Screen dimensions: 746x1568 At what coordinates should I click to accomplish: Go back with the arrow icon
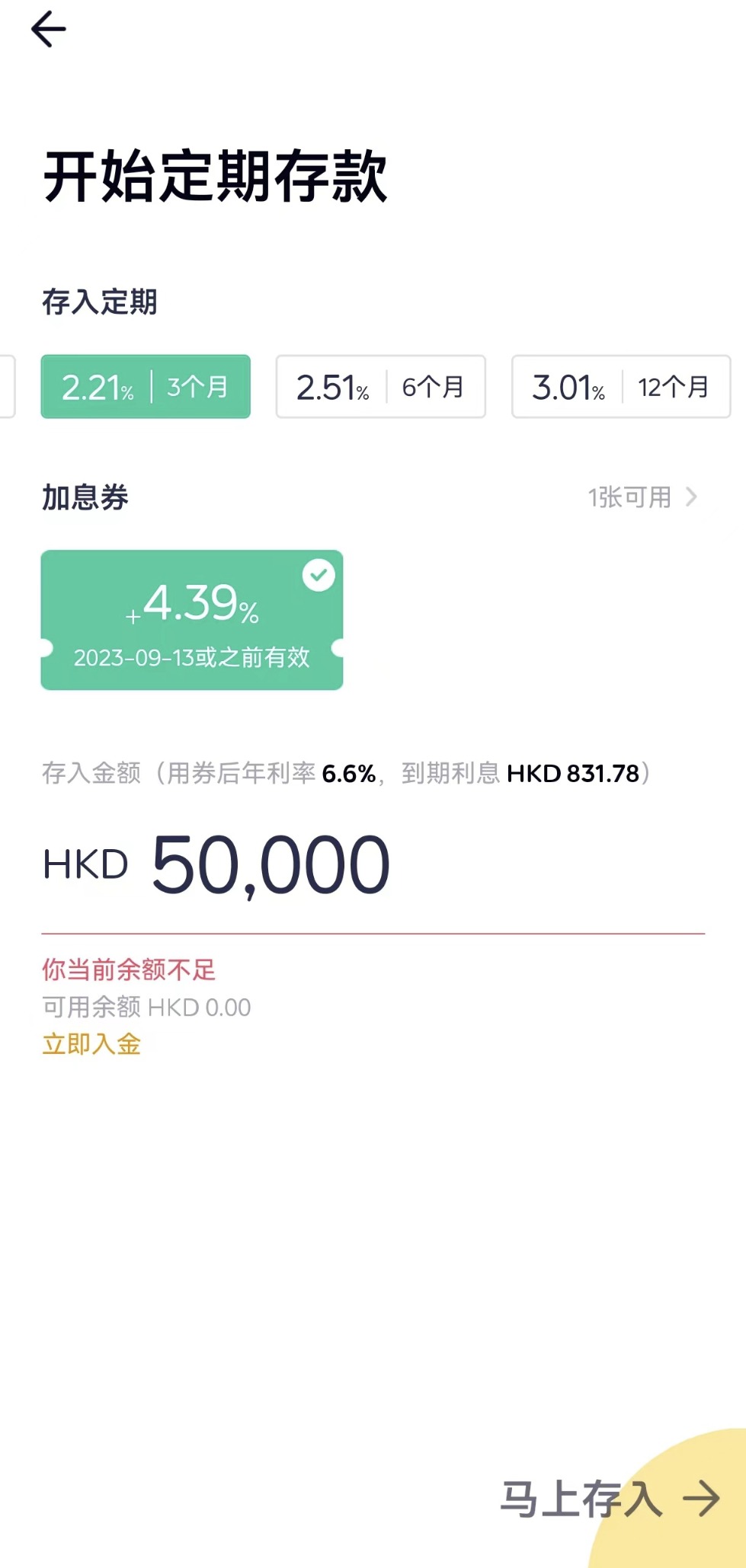click(49, 30)
